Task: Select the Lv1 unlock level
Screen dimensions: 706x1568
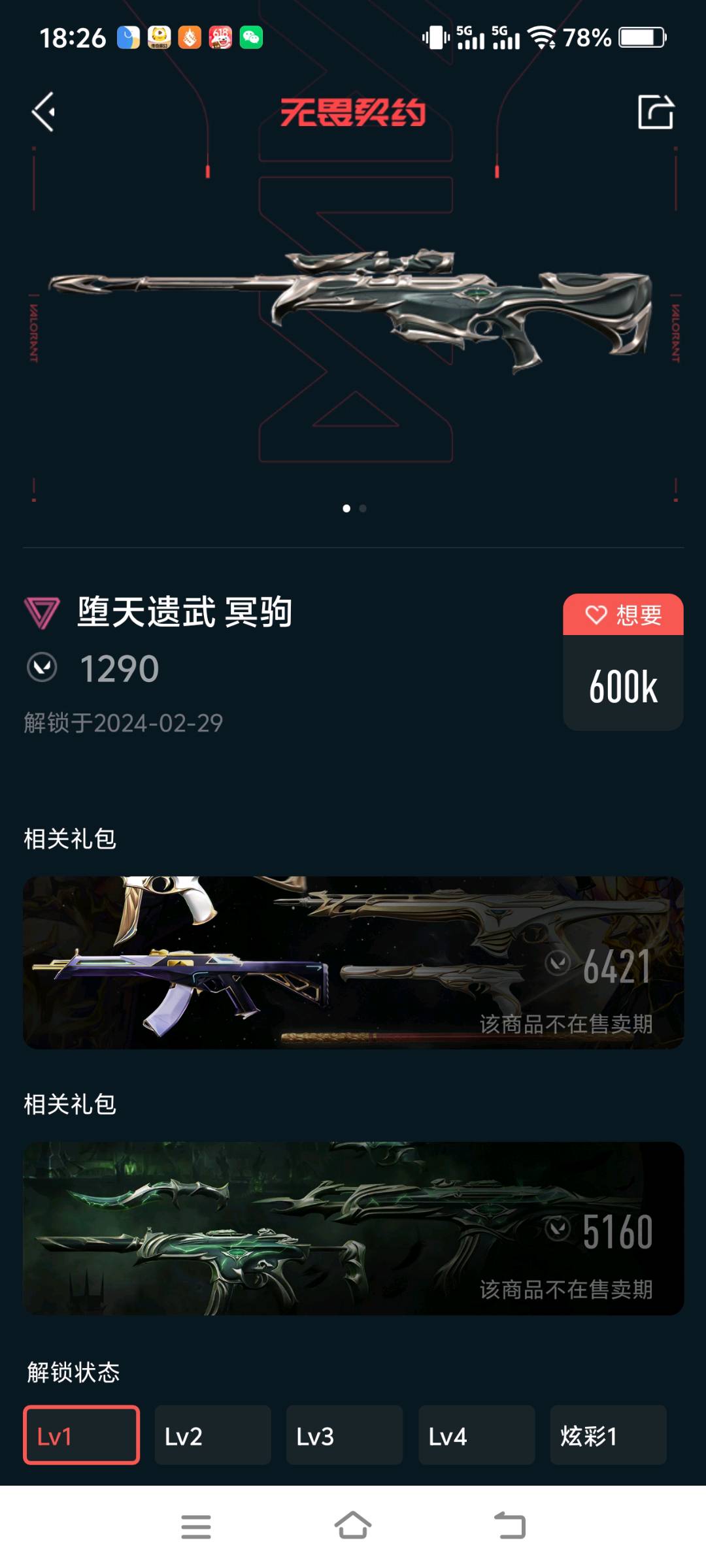Action: [82, 1435]
